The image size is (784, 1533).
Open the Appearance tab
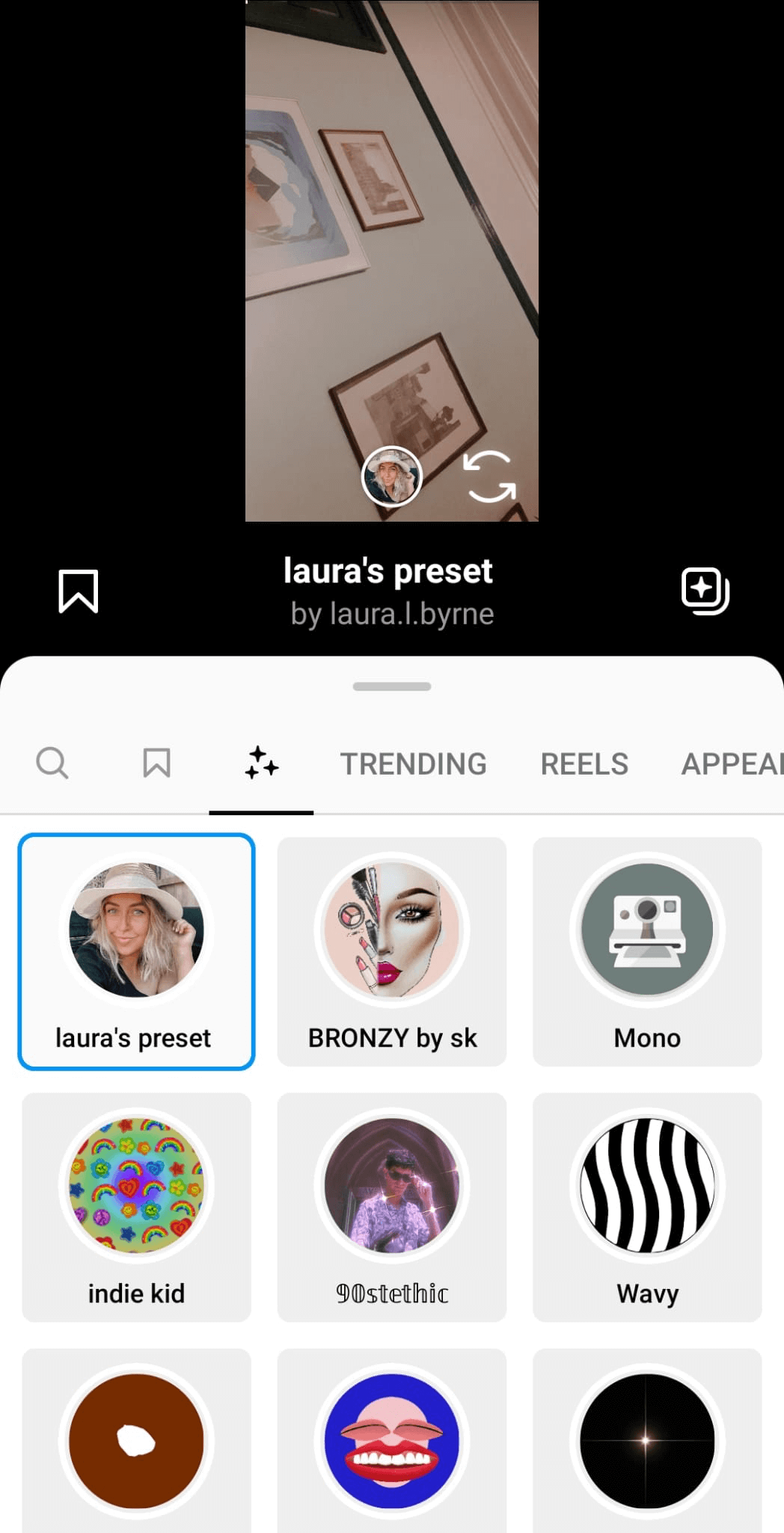pos(732,764)
